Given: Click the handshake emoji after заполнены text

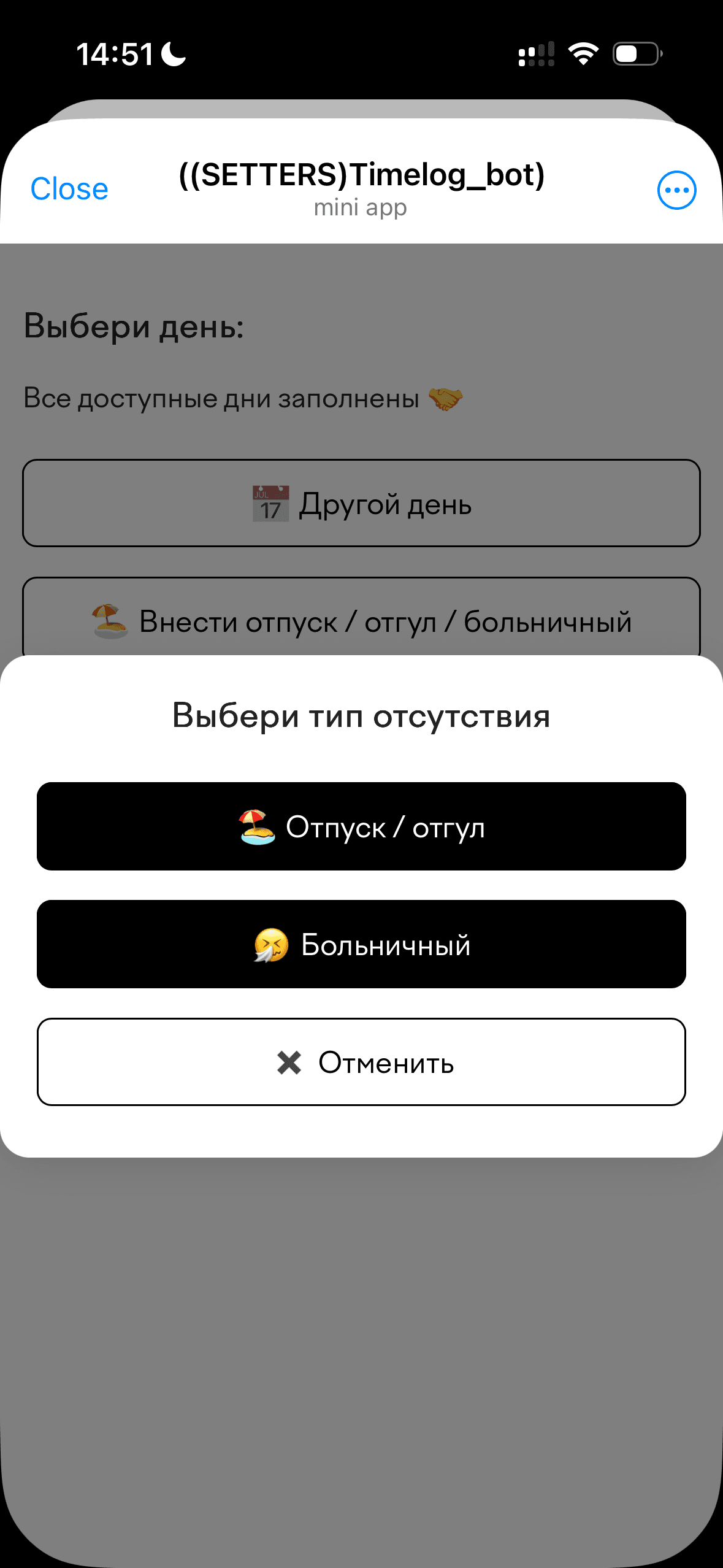Looking at the screenshot, I should [x=445, y=398].
